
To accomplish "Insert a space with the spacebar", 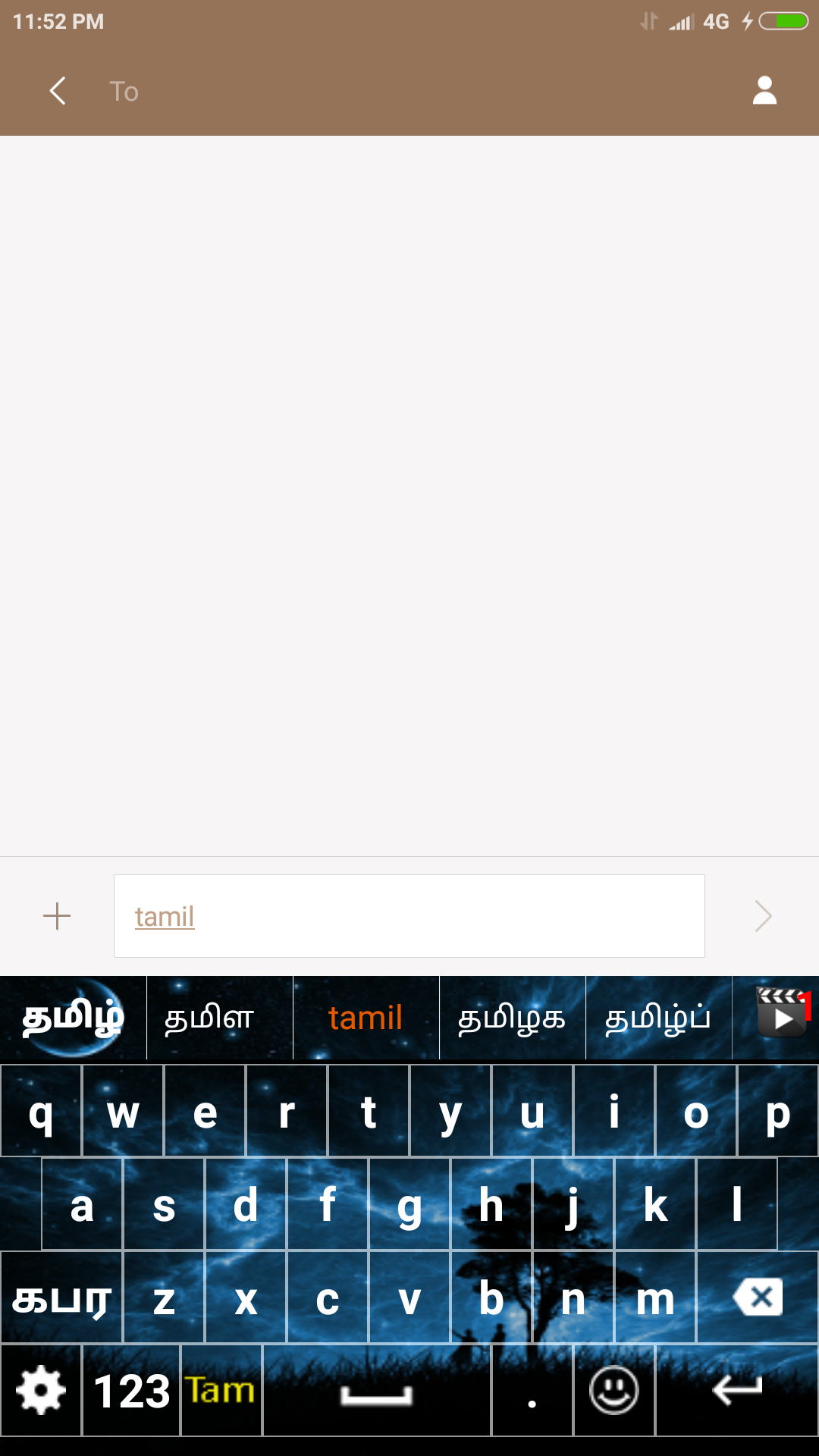I will (377, 1391).
